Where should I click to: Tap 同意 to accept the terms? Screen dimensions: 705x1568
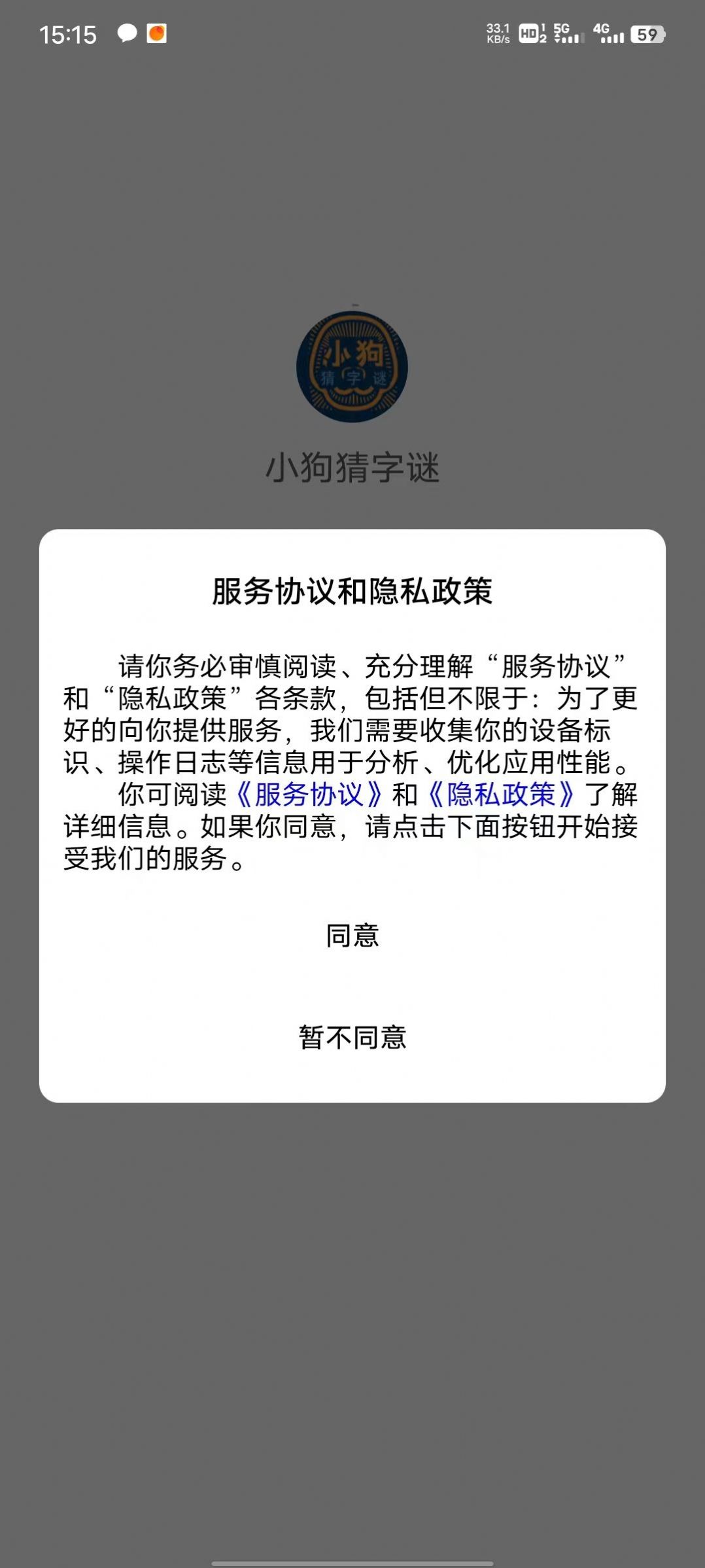coord(353,936)
